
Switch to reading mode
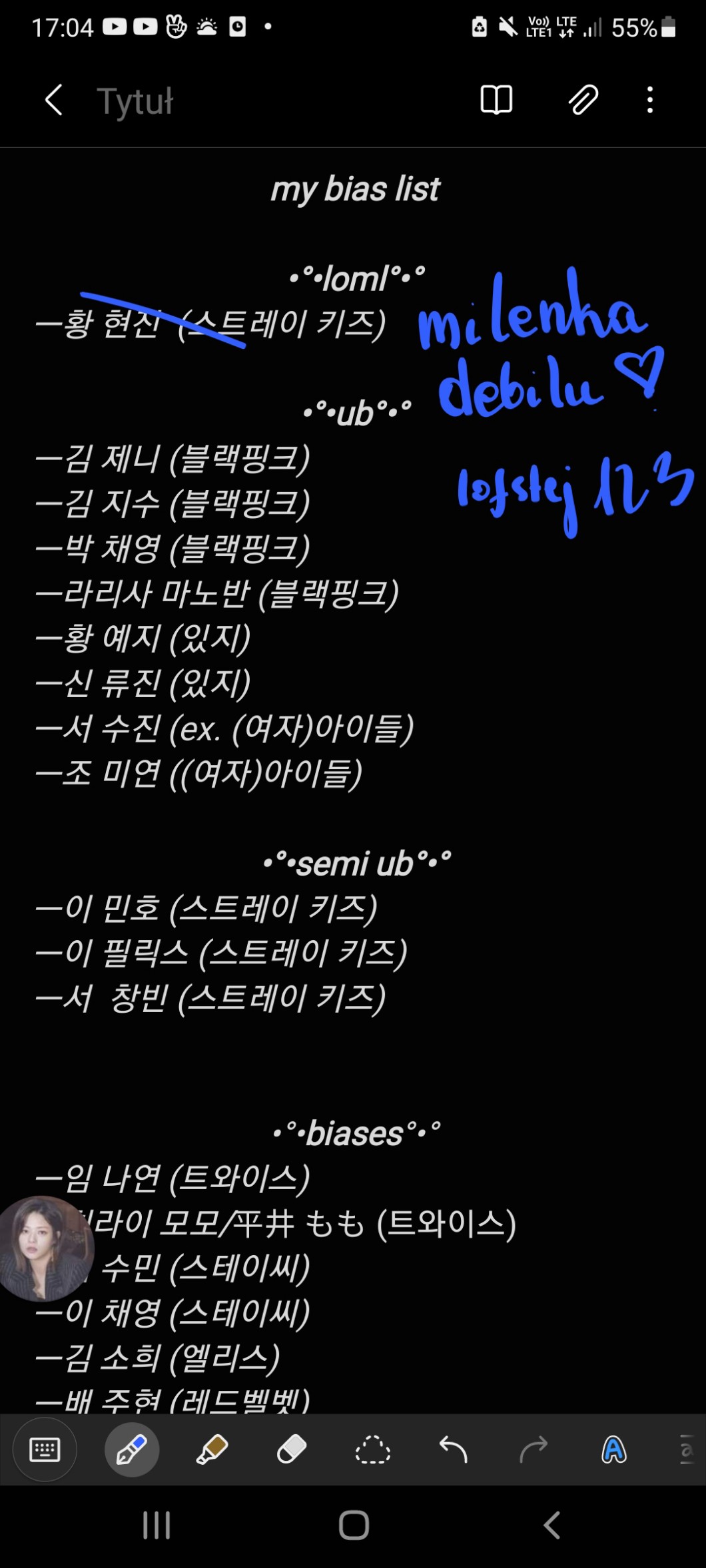click(x=496, y=101)
